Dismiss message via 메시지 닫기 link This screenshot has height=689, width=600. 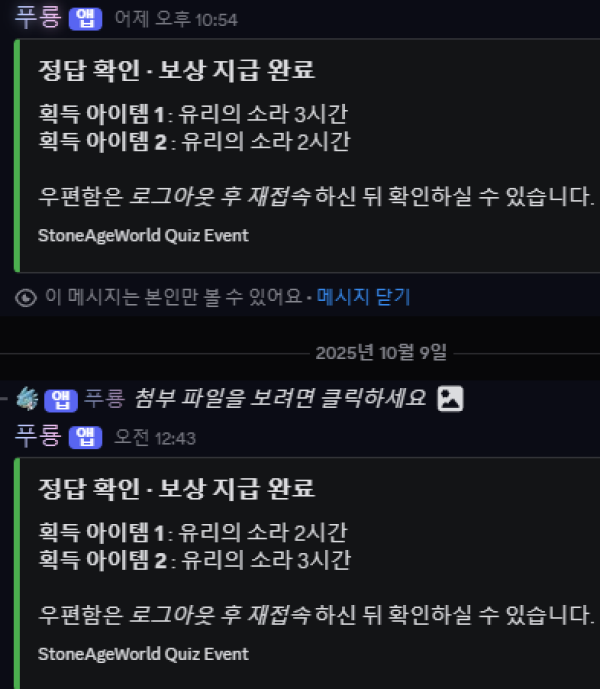tap(363, 297)
